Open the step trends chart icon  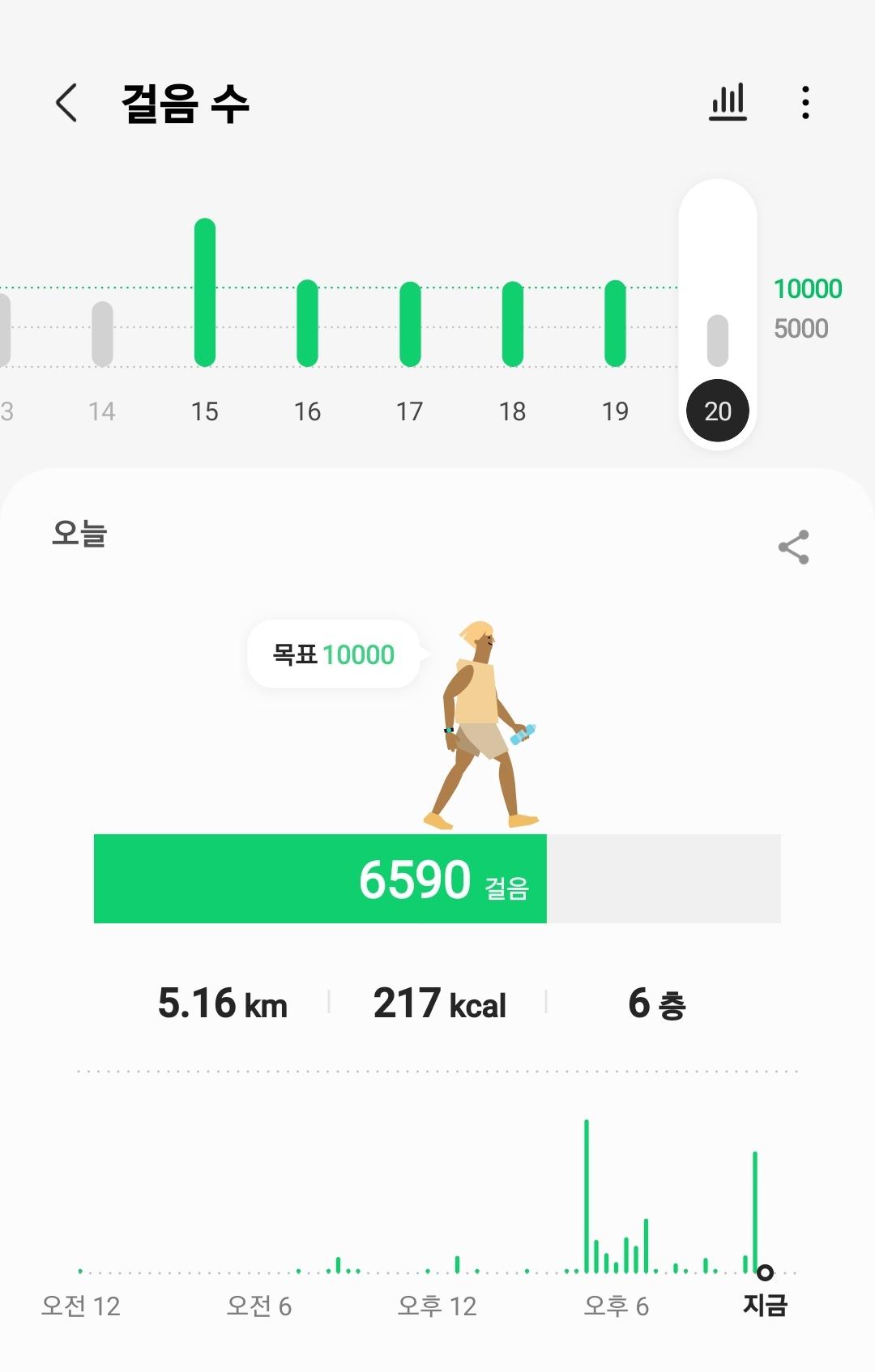click(728, 103)
